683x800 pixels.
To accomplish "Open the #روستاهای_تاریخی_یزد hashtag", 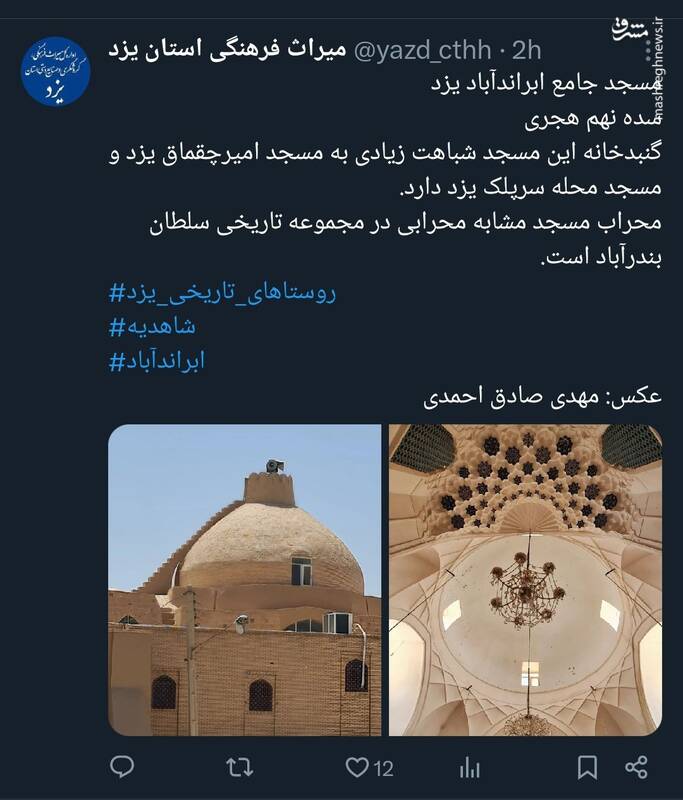I will click(x=222, y=293).
